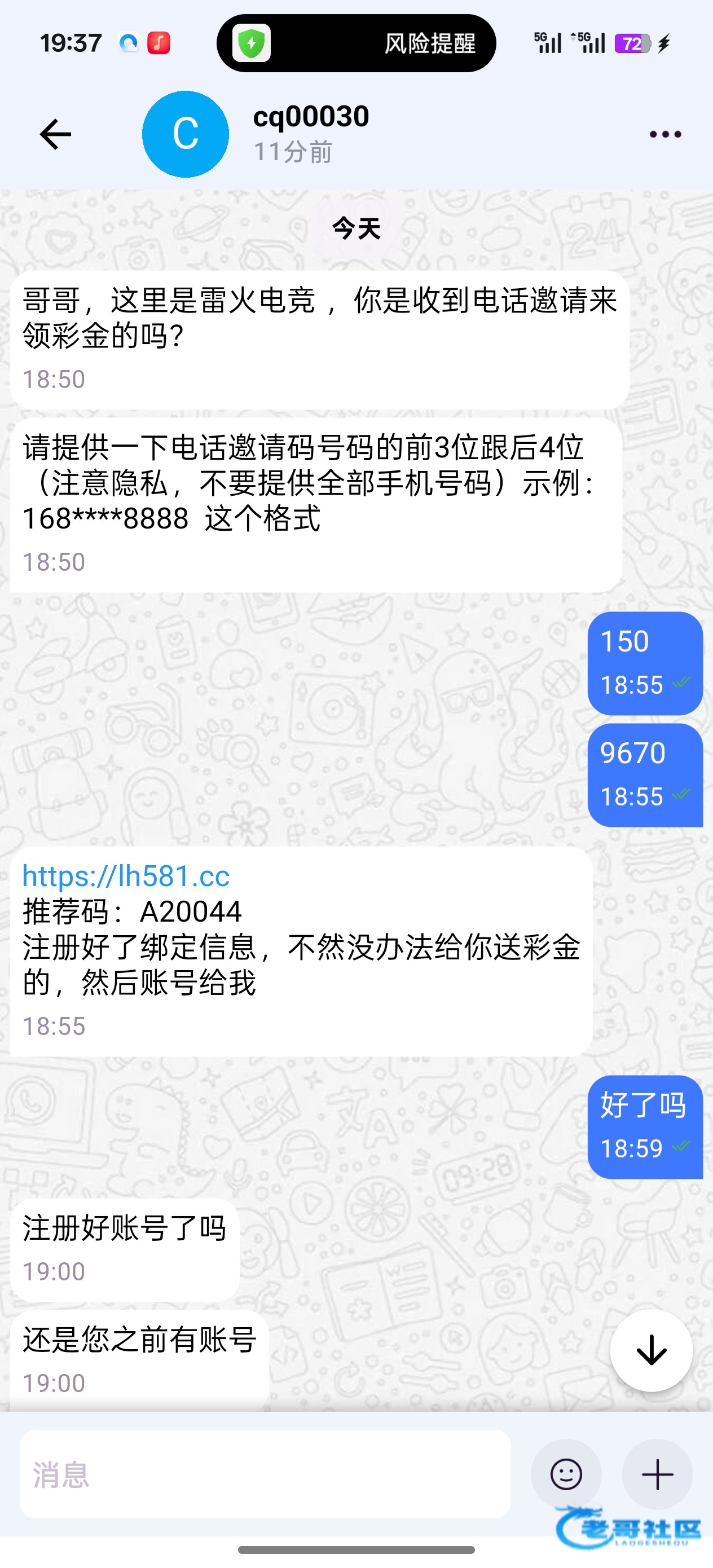Open the https://lh581.cc link
The height and width of the screenshot is (1568, 713).
pyautogui.click(x=126, y=877)
